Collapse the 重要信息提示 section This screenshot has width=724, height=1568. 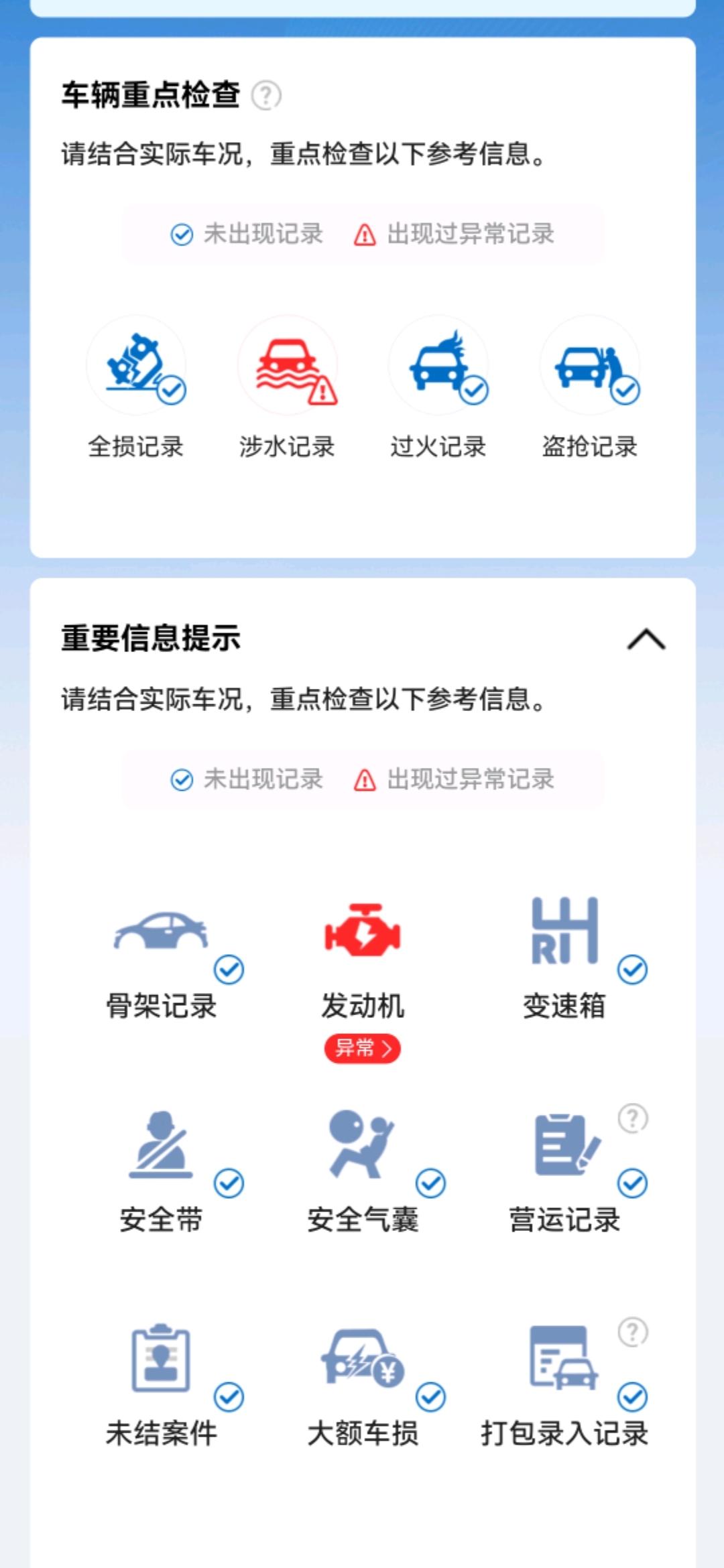[x=646, y=639]
